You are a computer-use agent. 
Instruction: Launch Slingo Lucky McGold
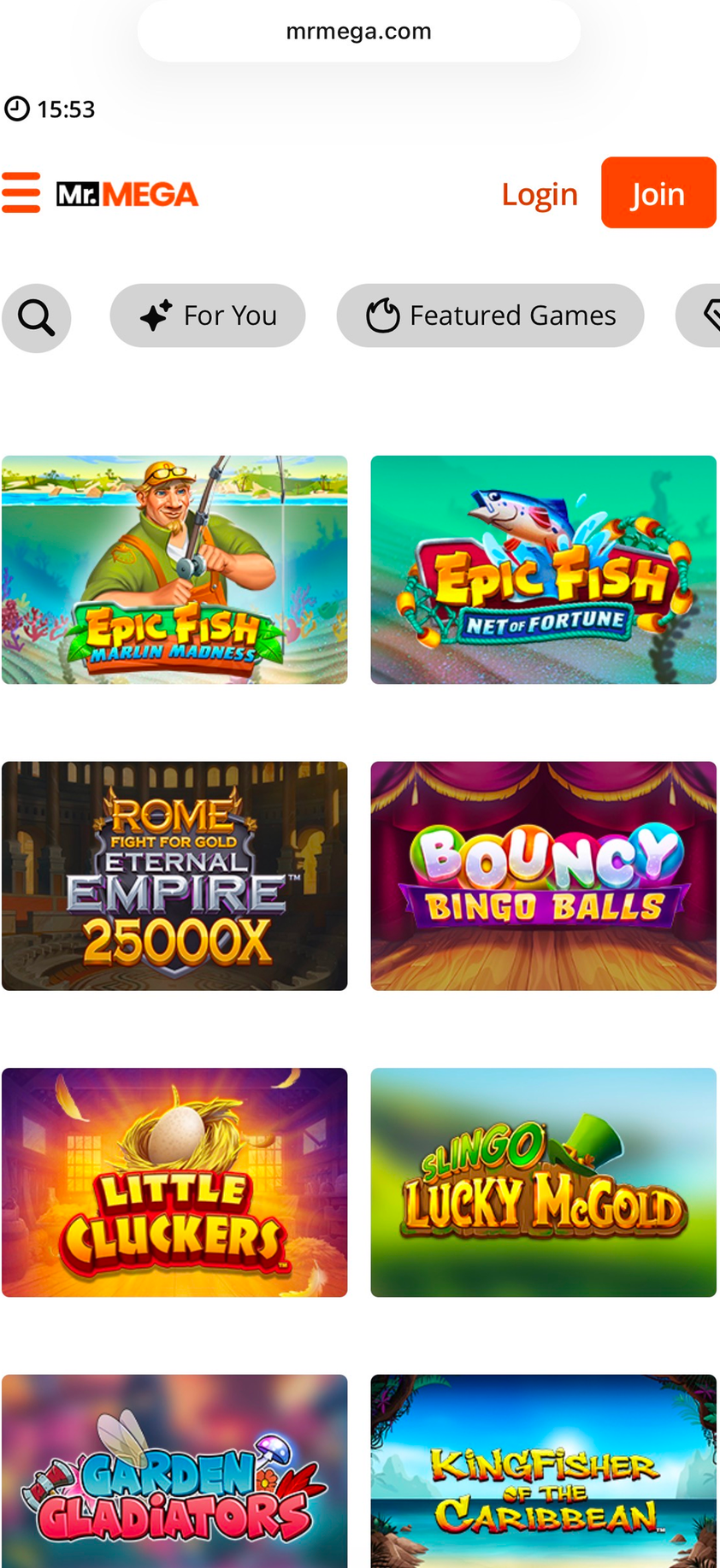pos(543,1182)
